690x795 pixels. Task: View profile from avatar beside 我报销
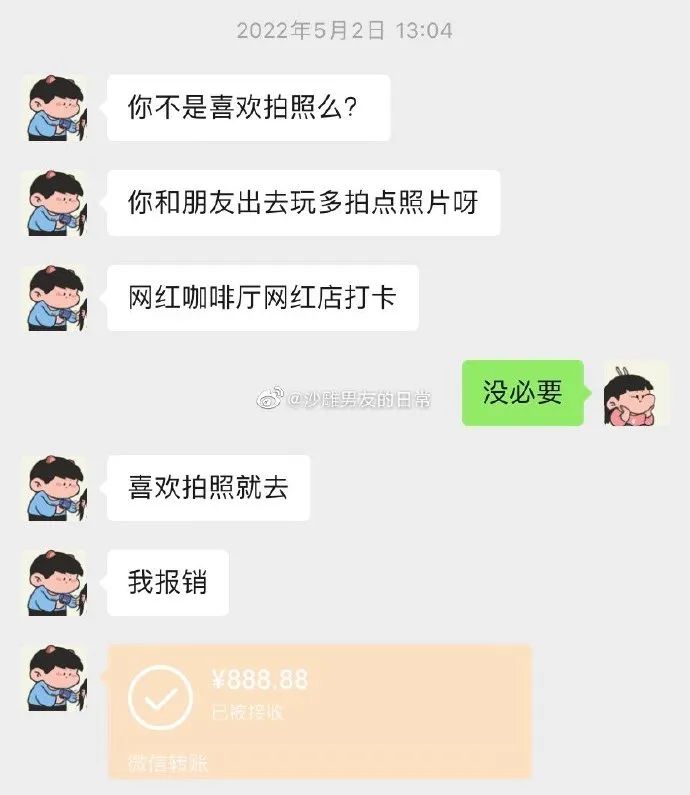point(55,583)
